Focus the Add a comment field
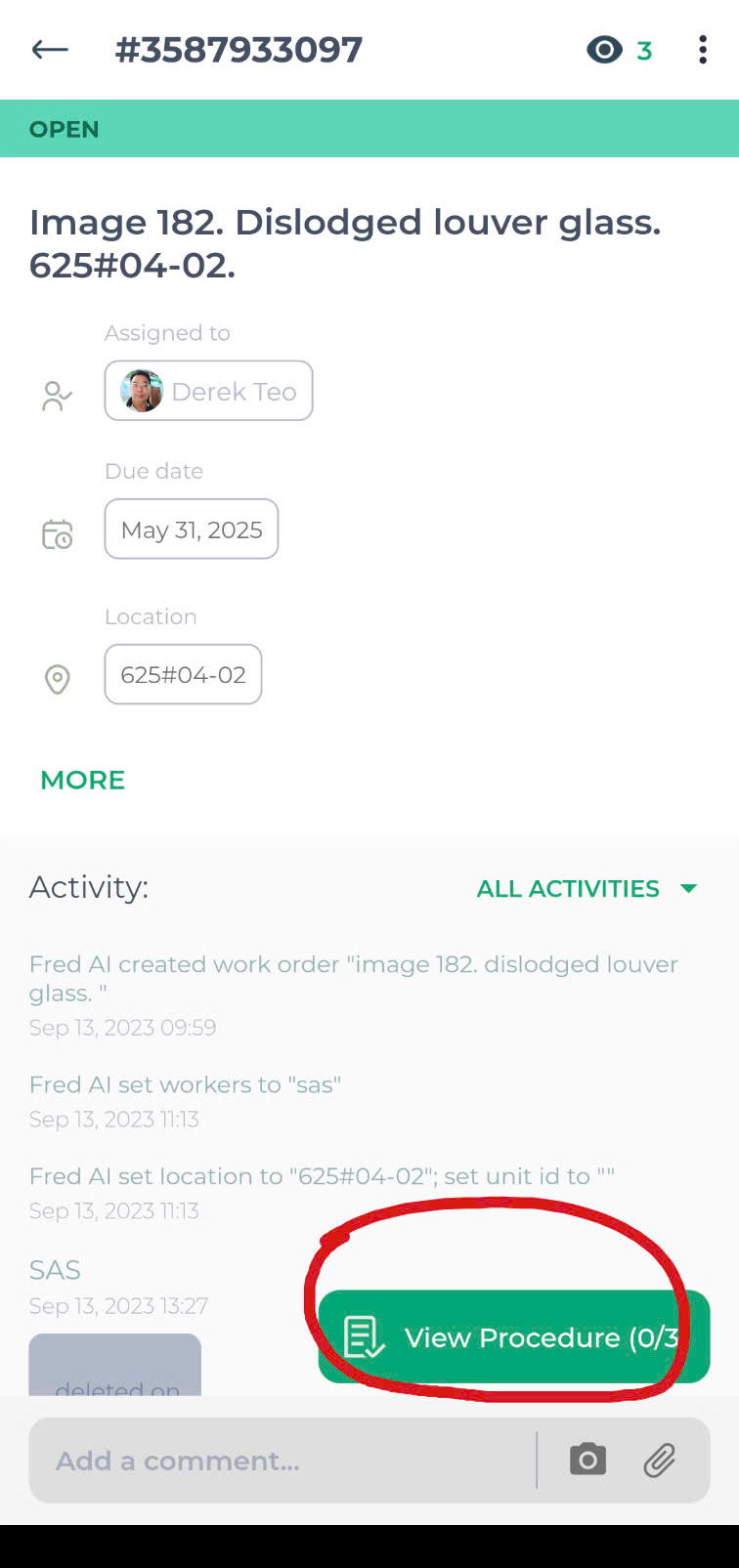This screenshot has height=1568, width=739. [x=283, y=1461]
